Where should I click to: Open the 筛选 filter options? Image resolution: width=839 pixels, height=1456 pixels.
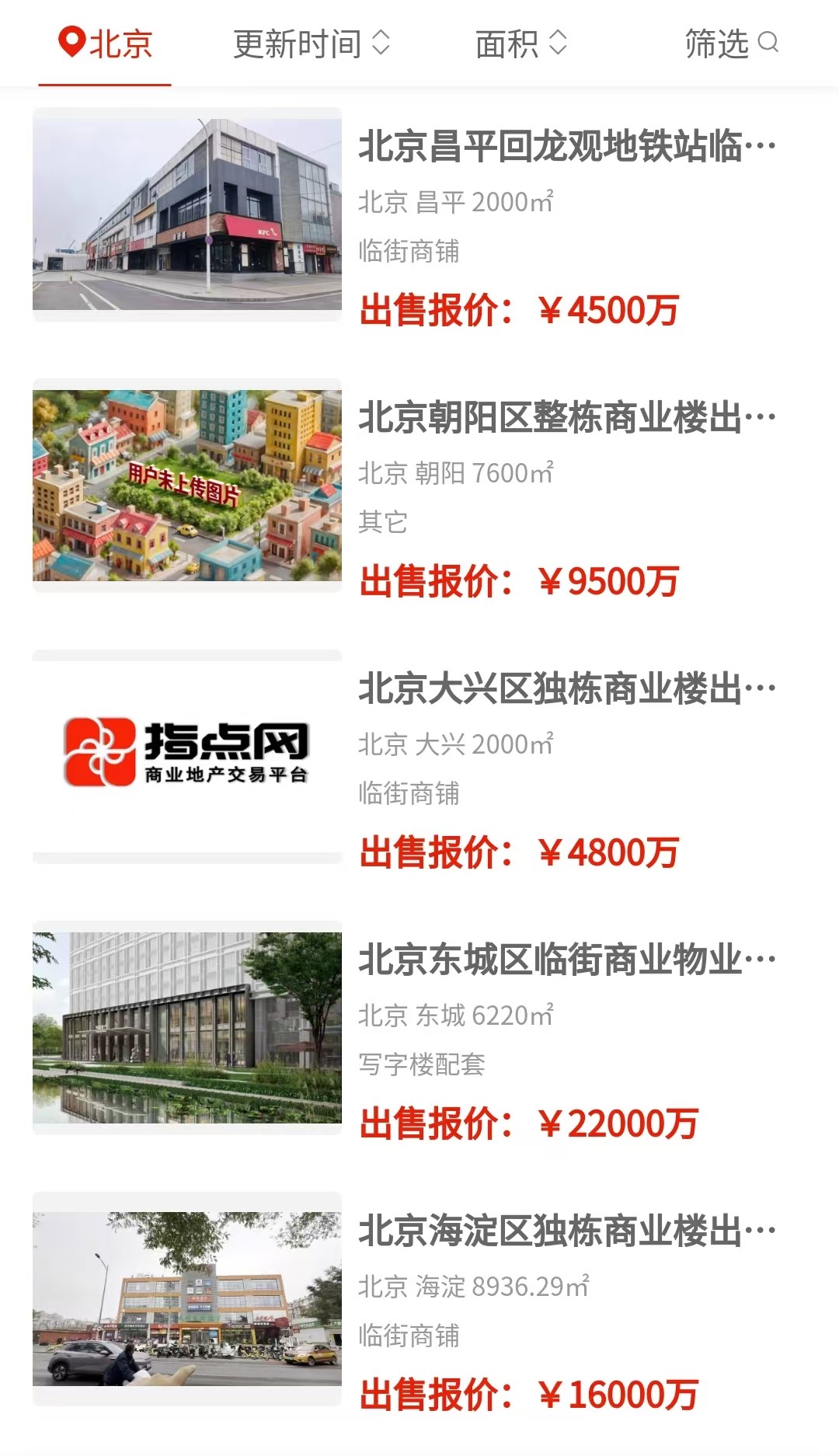[x=732, y=44]
